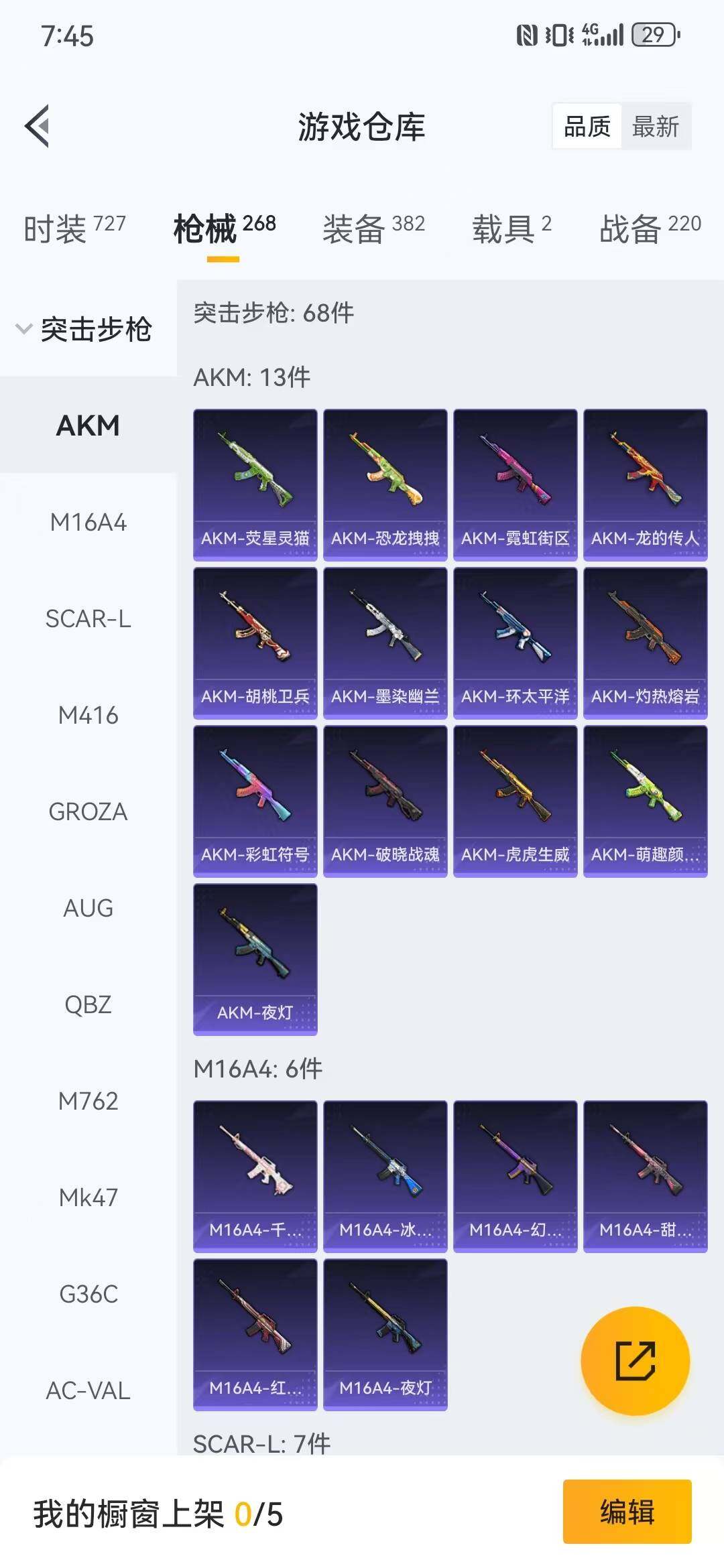Tap the 编辑 button
The height and width of the screenshot is (1568, 724).
point(627,1512)
